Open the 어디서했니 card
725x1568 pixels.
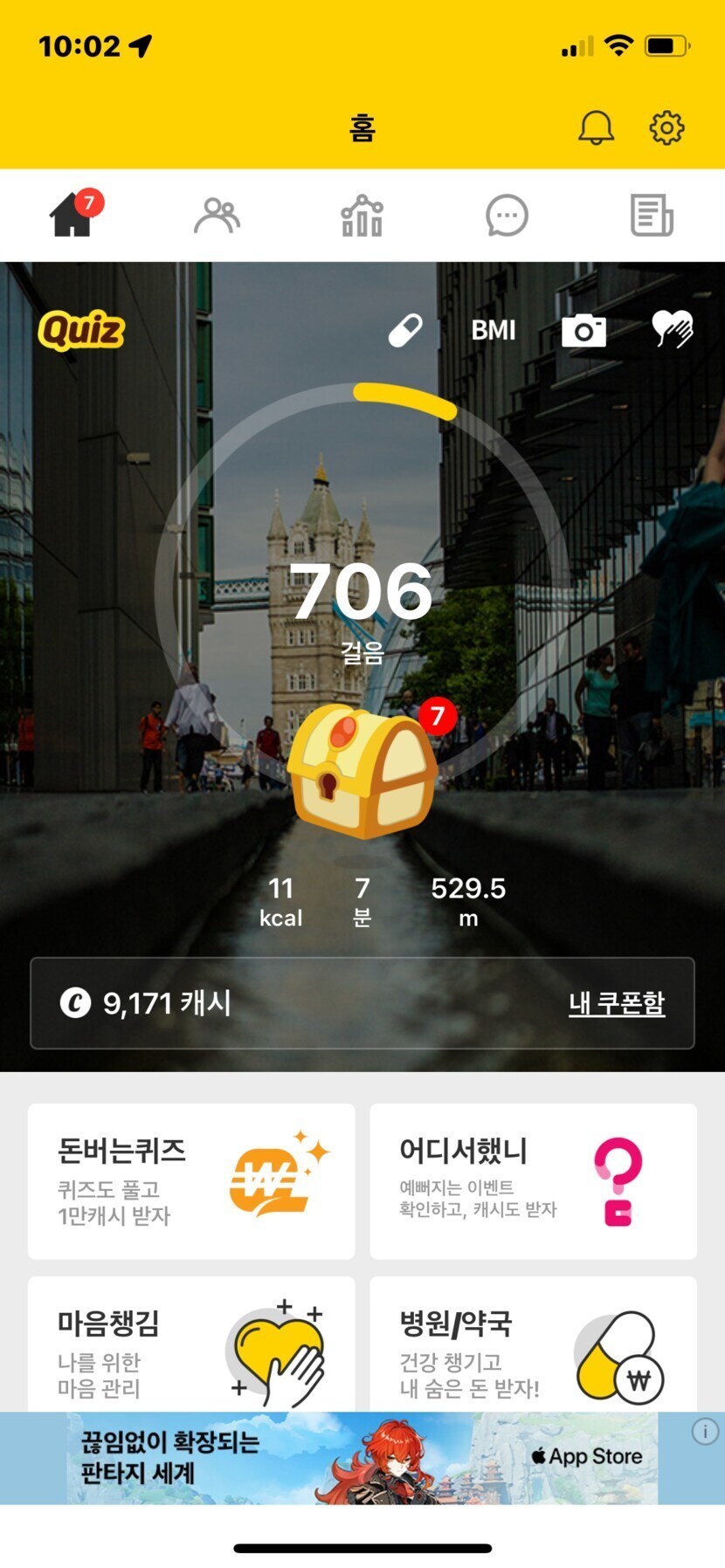tap(533, 1180)
